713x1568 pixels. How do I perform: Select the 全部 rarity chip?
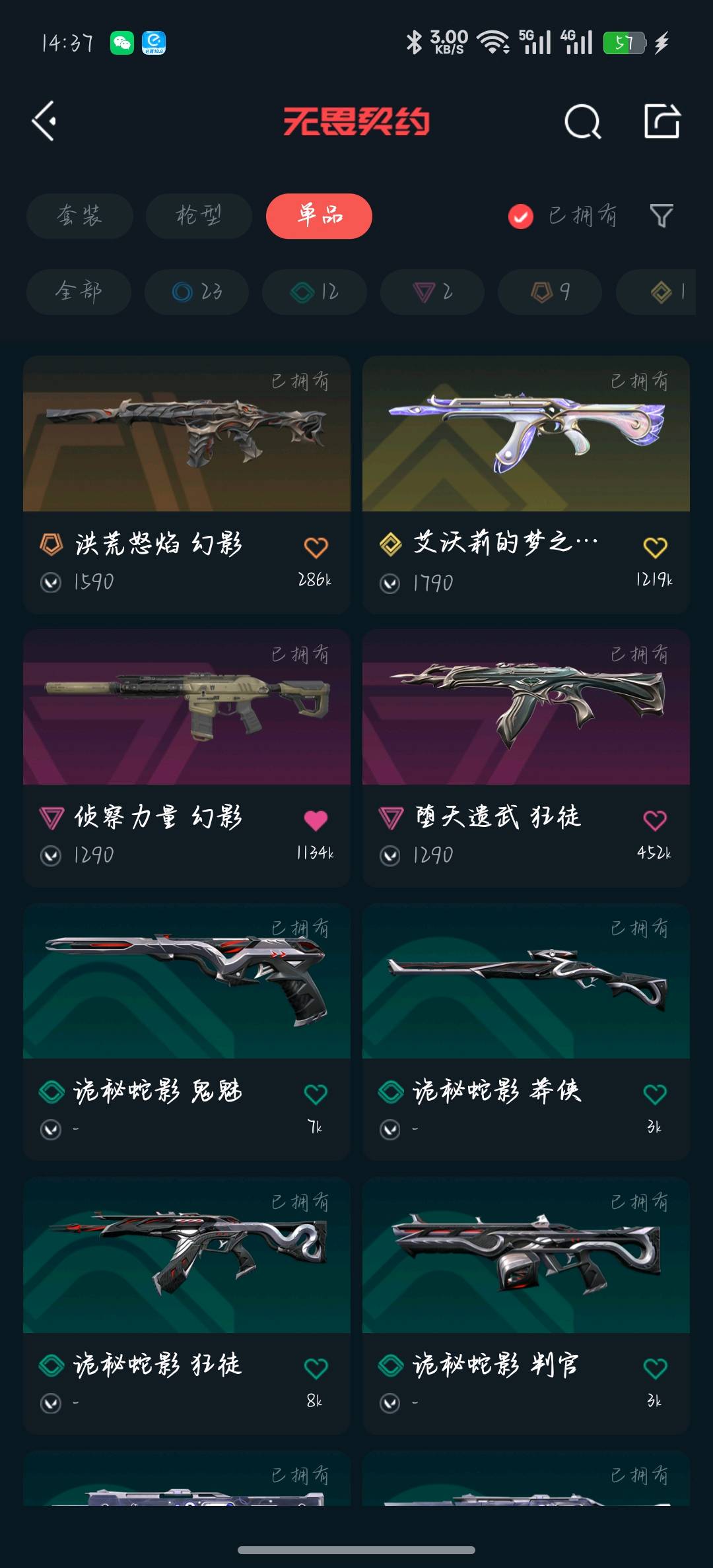point(79,292)
